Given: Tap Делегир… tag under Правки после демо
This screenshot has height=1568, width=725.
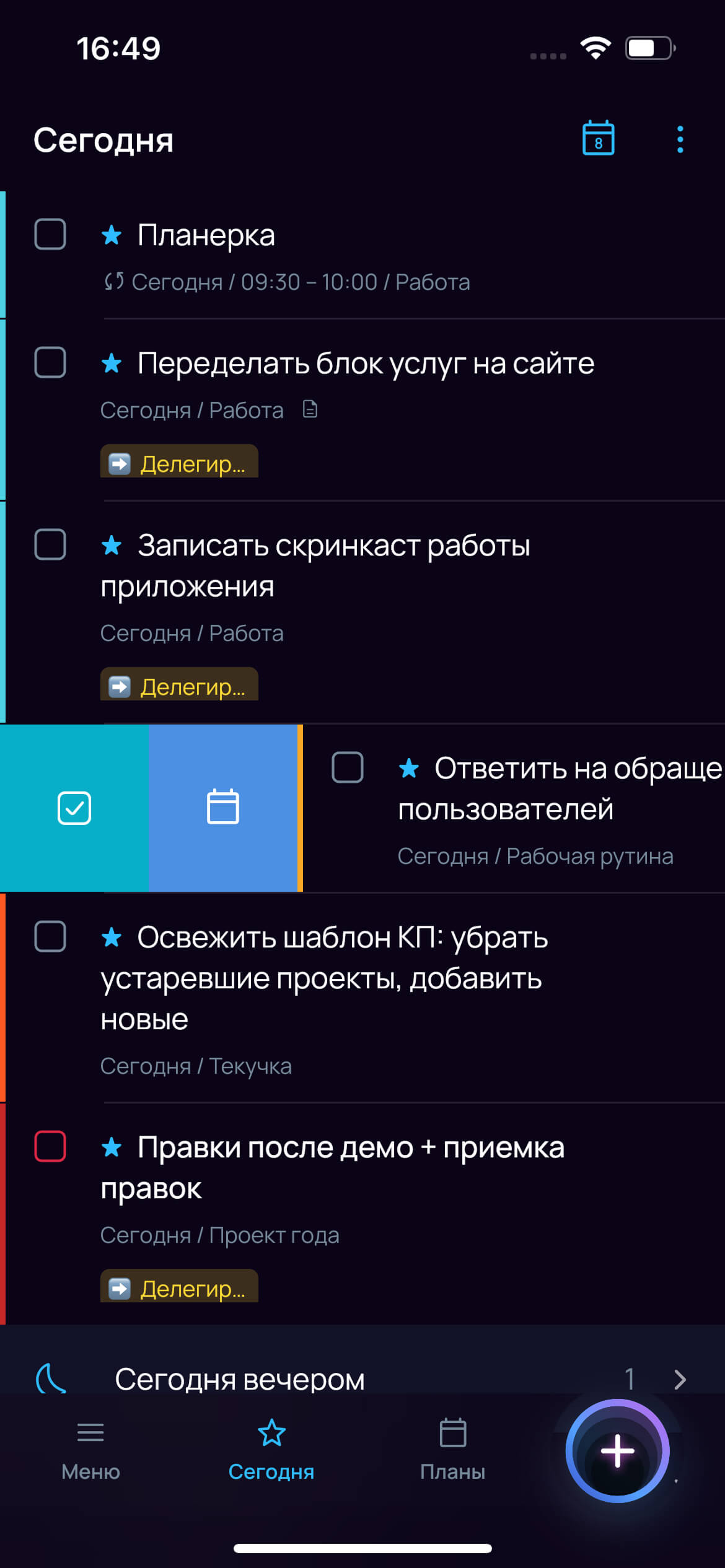Looking at the screenshot, I should [x=179, y=1286].
